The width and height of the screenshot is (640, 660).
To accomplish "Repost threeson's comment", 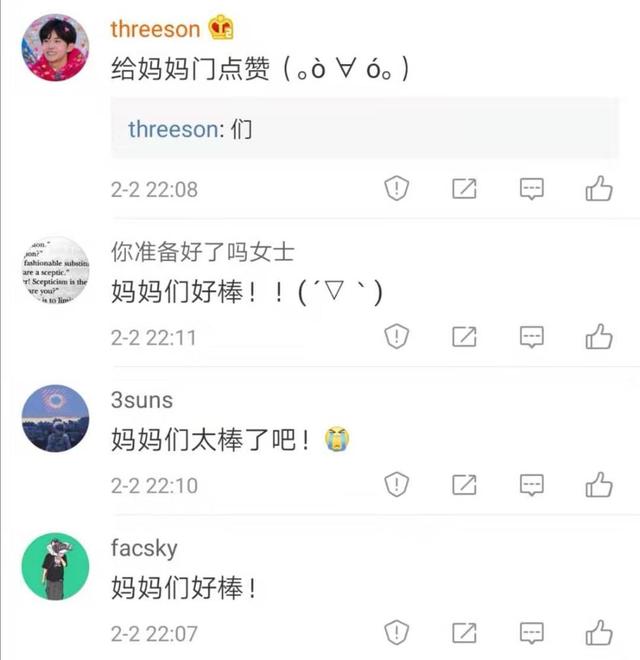I will pos(464,188).
